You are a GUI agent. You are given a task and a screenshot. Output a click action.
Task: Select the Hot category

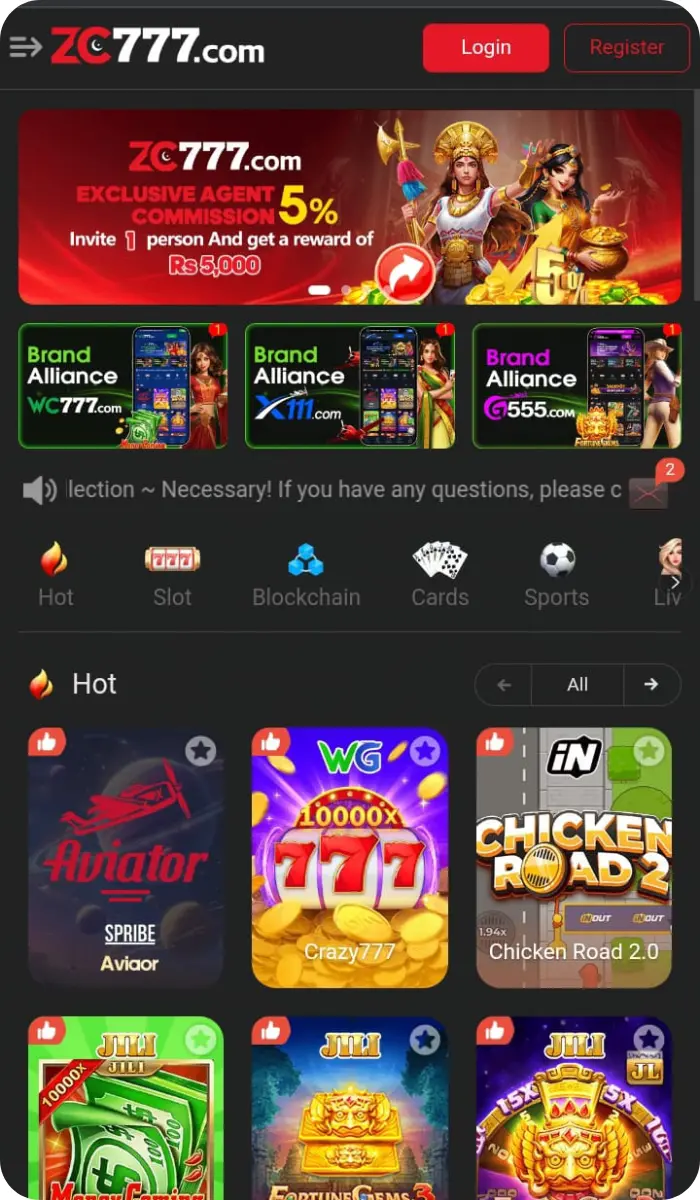coord(56,574)
